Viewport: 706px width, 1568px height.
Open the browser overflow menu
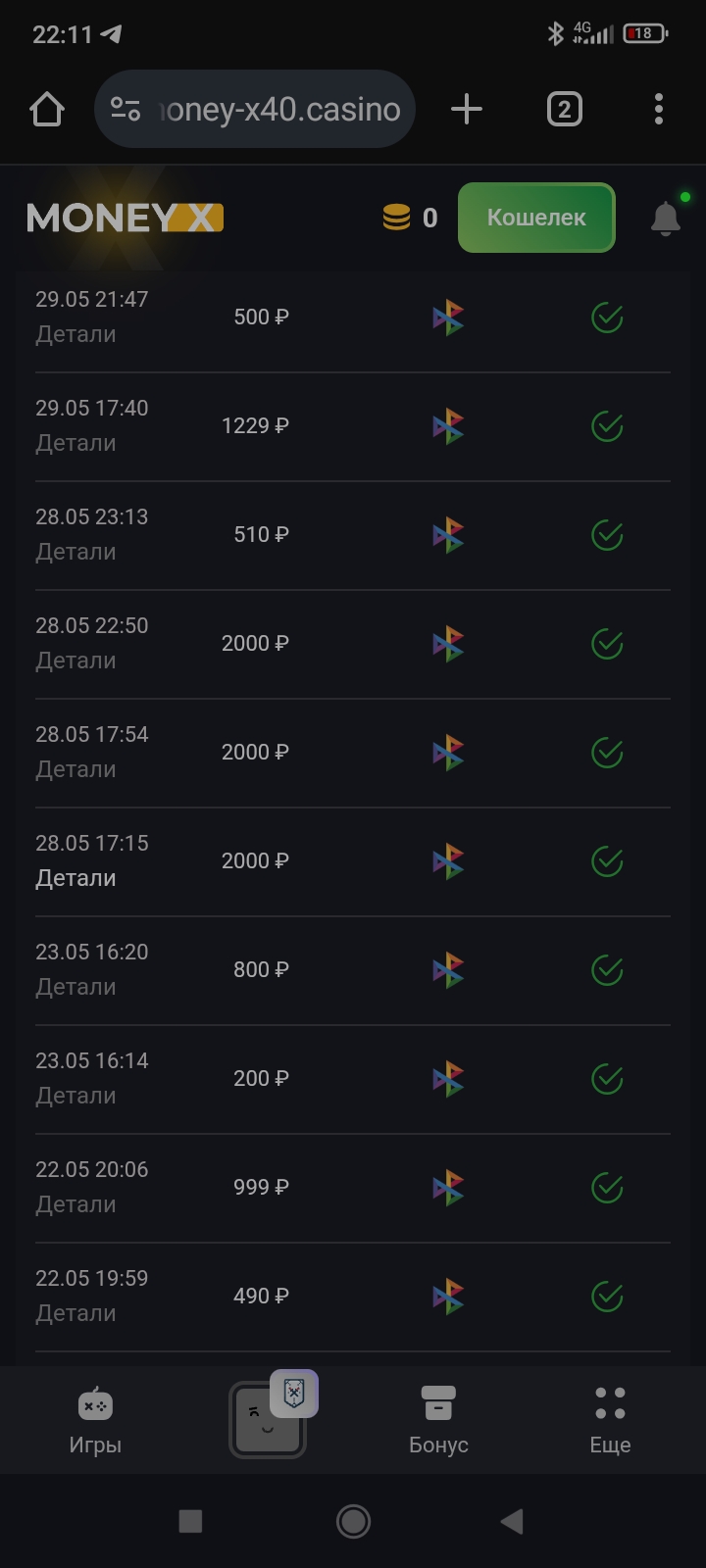click(658, 109)
